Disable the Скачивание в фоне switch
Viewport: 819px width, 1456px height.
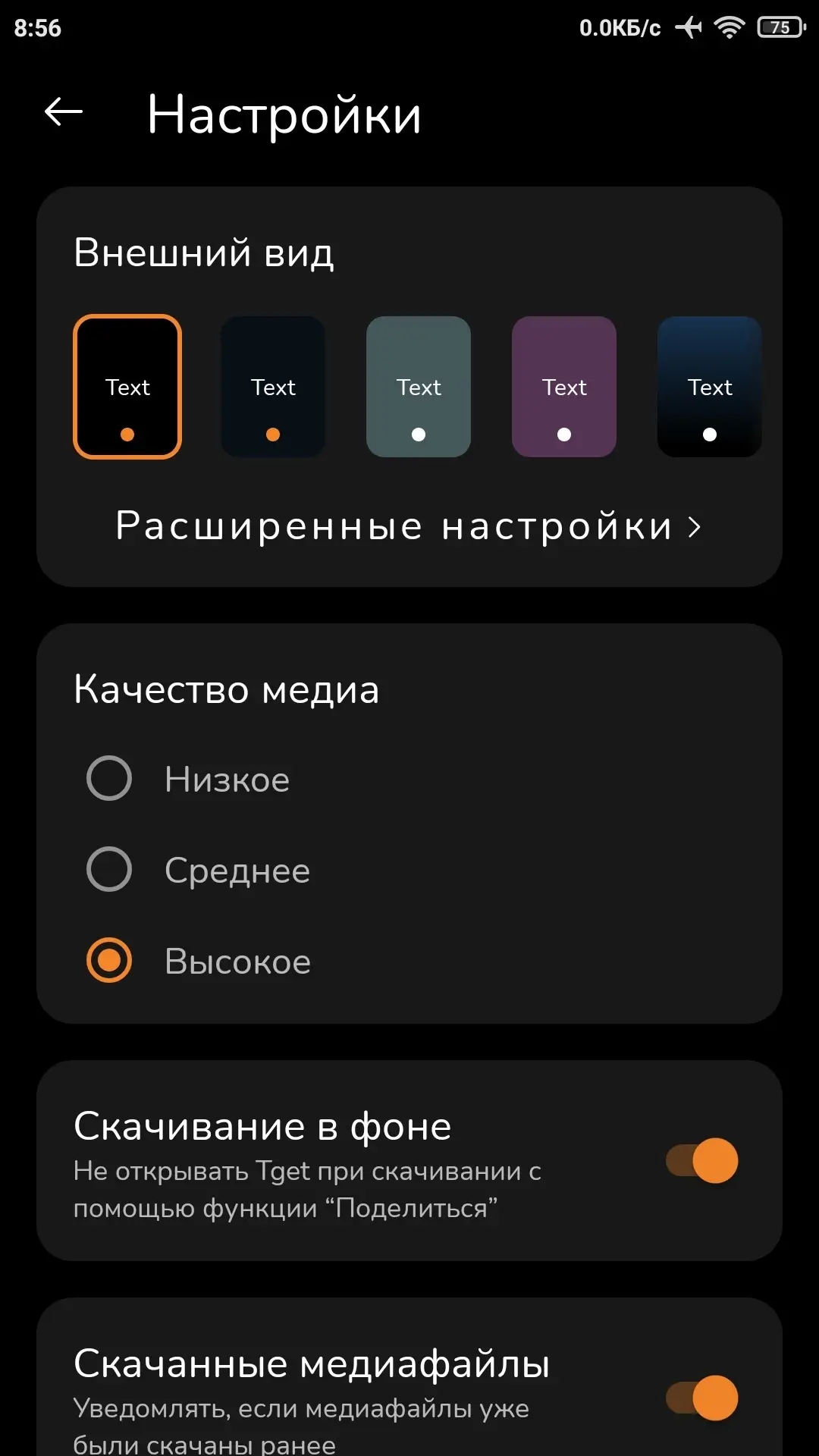(702, 1160)
